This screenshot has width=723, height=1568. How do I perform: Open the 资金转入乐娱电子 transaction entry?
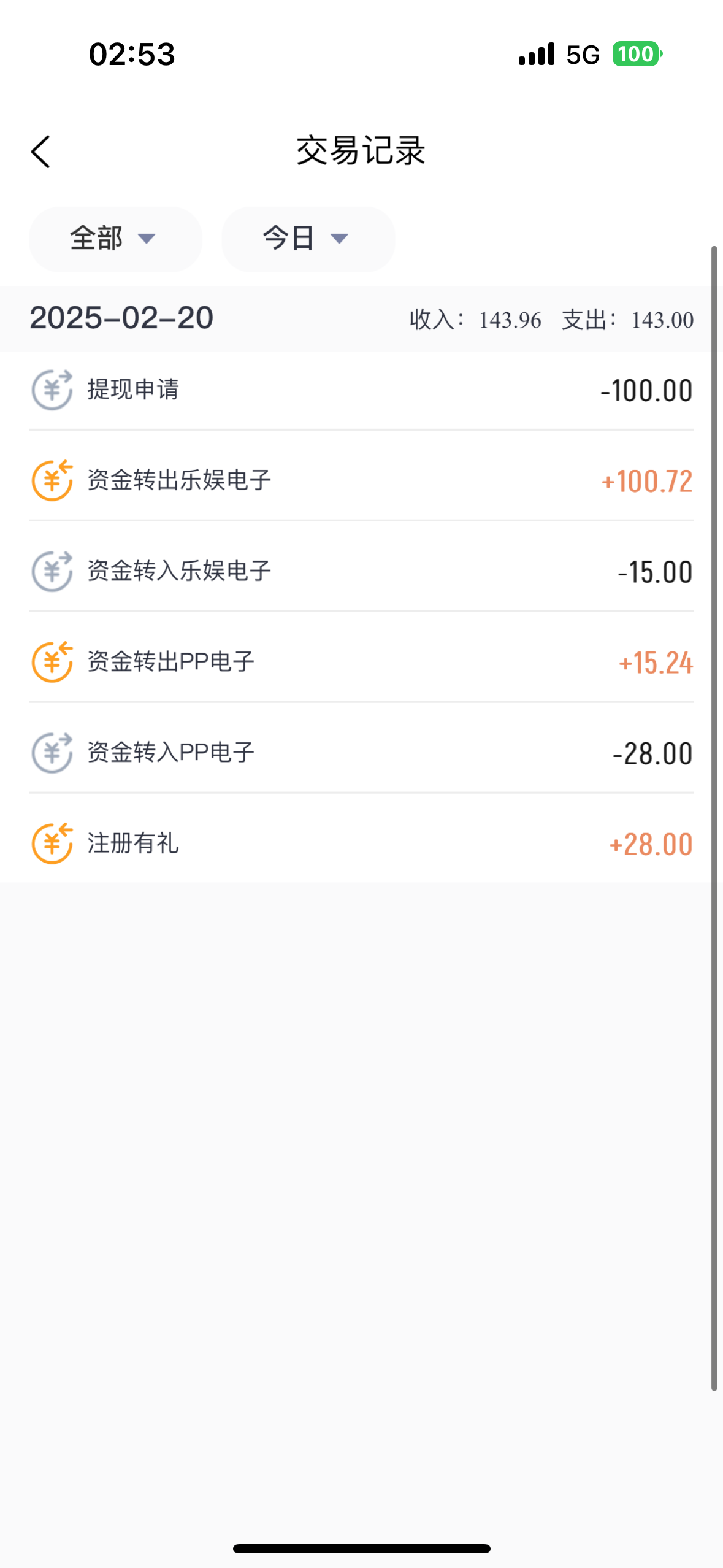[x=361, y=572]
